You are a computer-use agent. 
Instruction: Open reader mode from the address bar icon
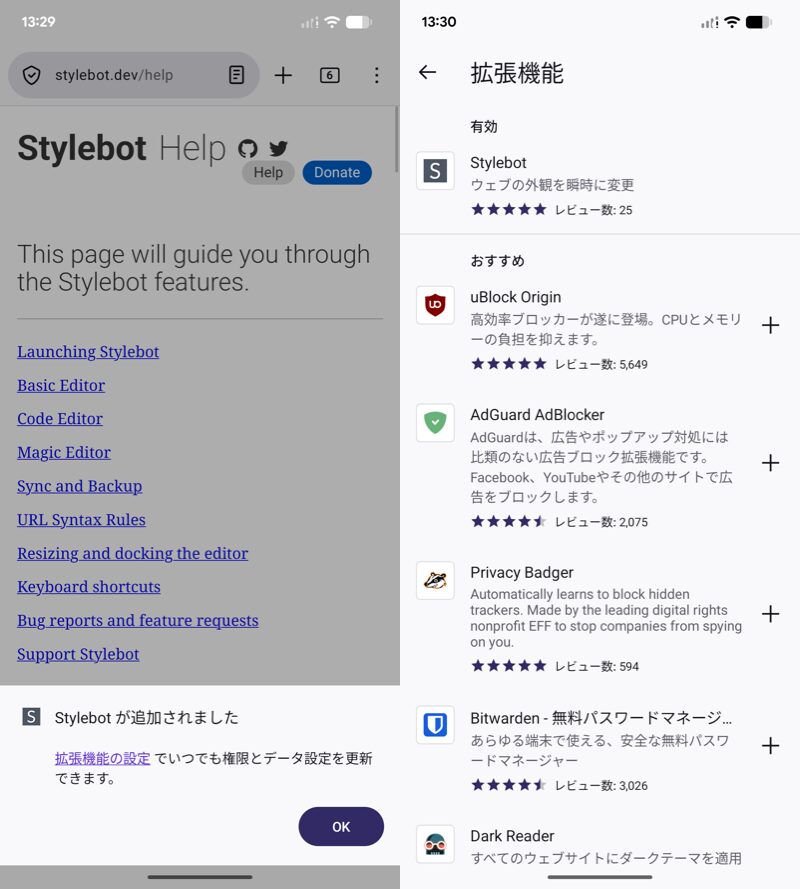coord(236,75)
